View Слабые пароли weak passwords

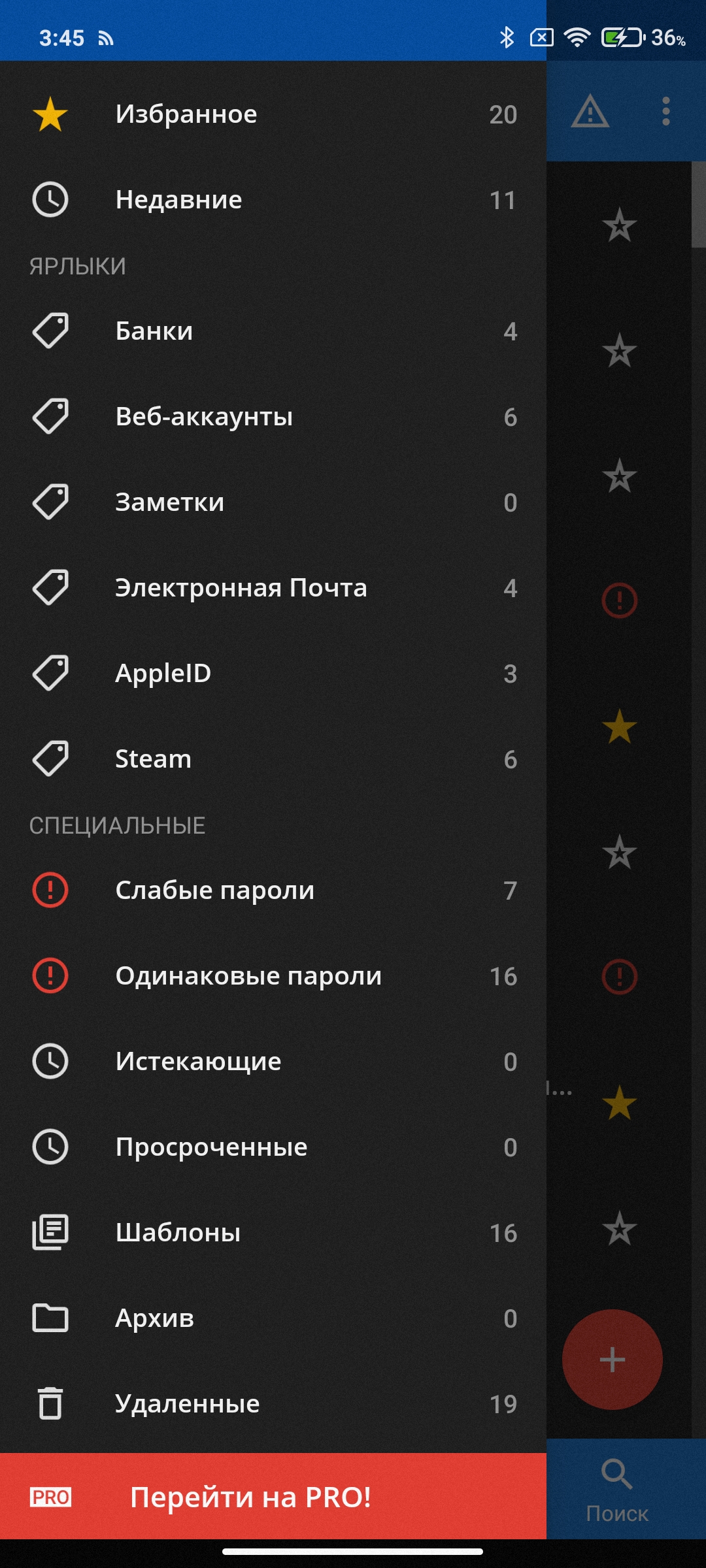tap(261, 890)
